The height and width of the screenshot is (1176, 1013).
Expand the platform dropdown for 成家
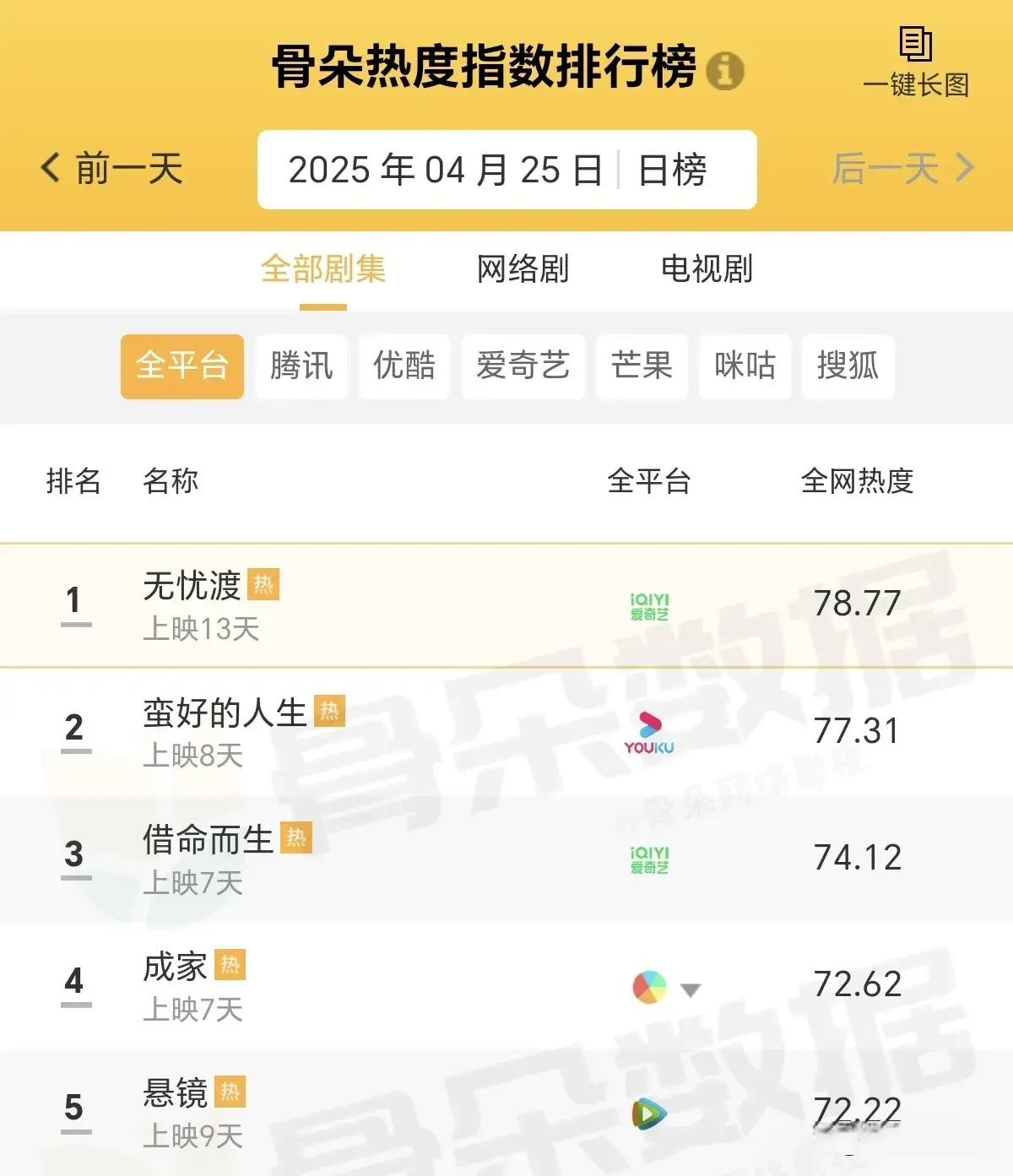(690, 989)
